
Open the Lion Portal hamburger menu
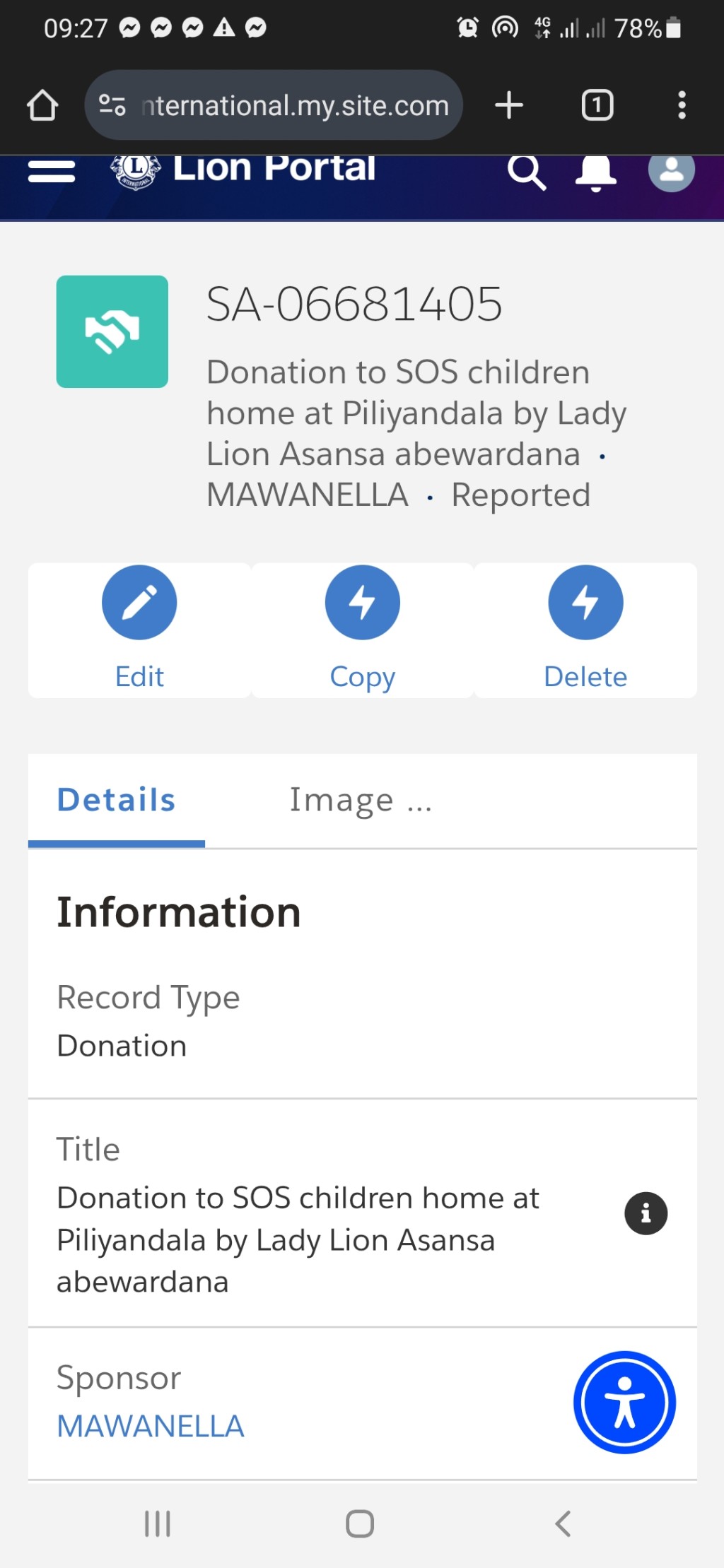(52, 172)
